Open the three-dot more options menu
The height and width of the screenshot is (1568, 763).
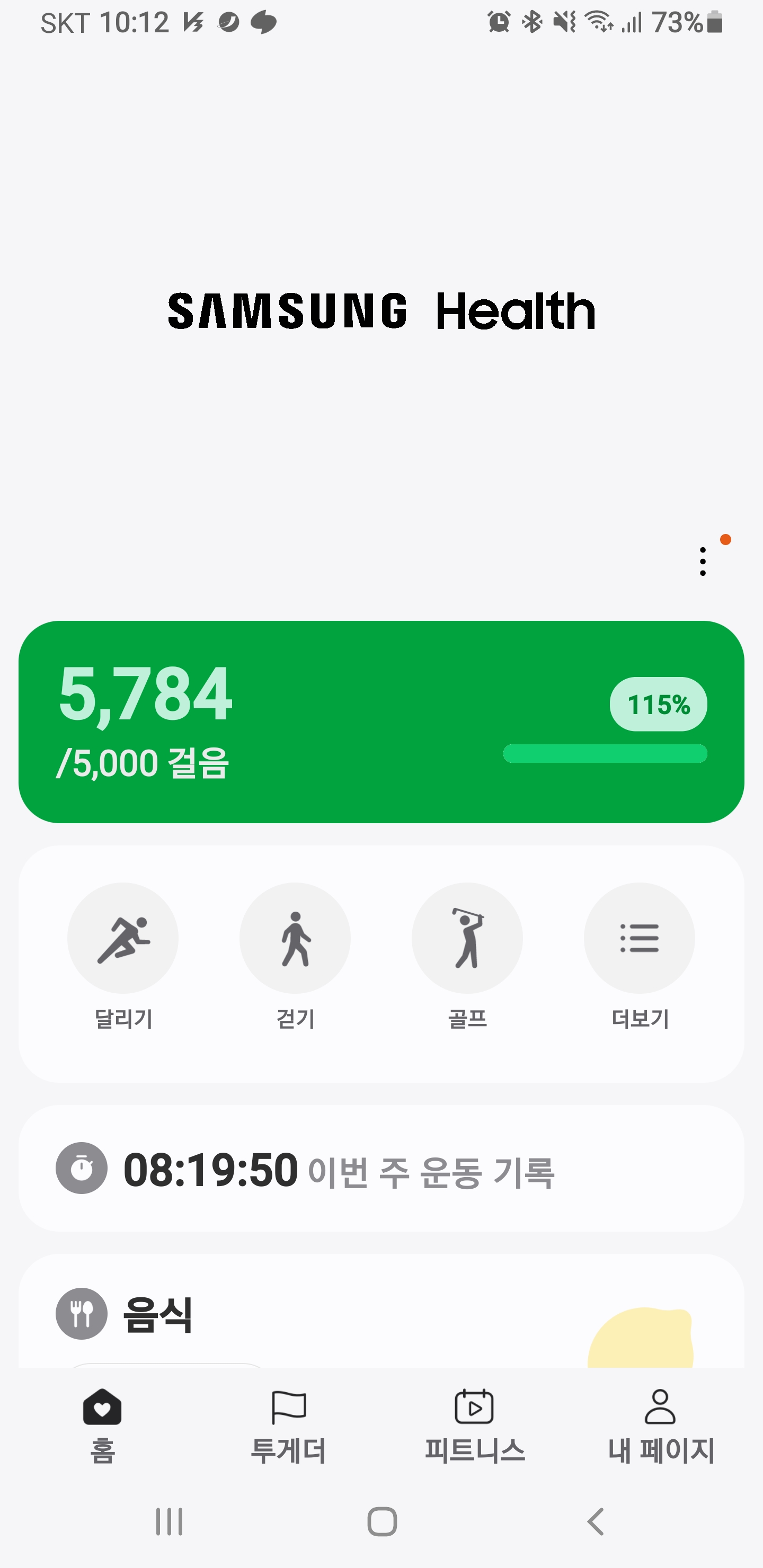[703, 561]
